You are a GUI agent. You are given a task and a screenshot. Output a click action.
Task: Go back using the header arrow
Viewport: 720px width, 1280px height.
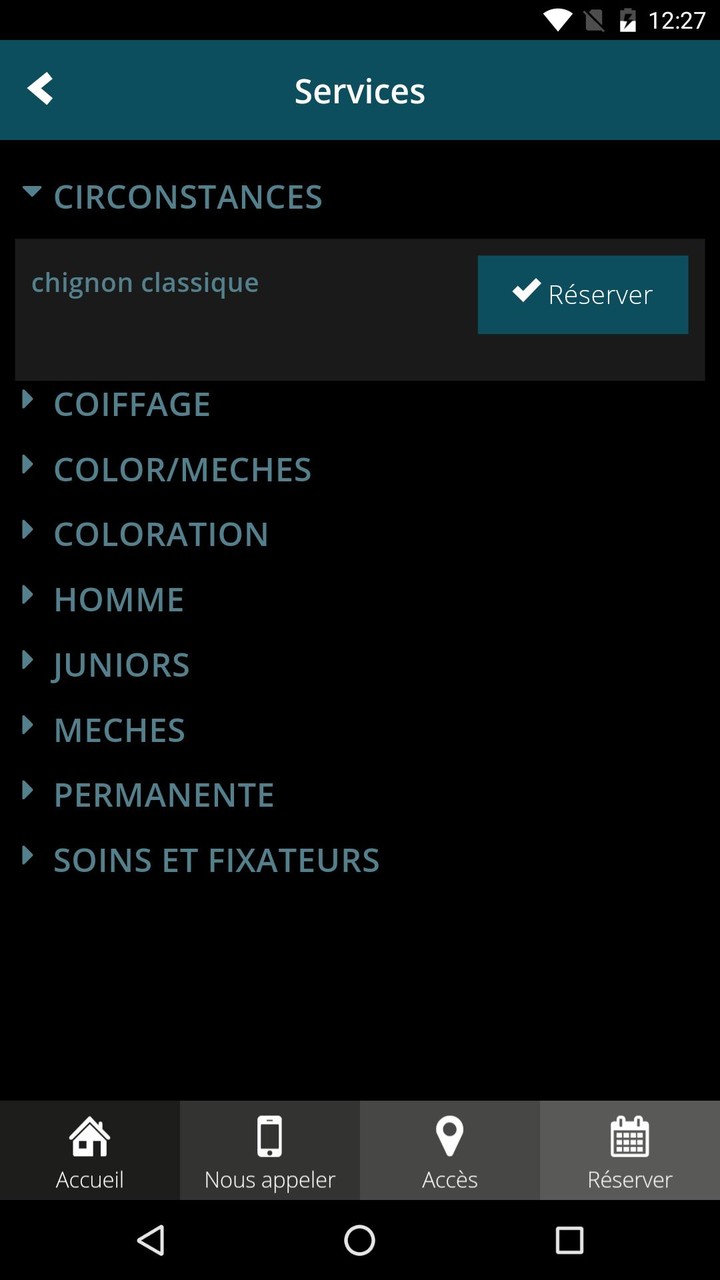[40, 90]
